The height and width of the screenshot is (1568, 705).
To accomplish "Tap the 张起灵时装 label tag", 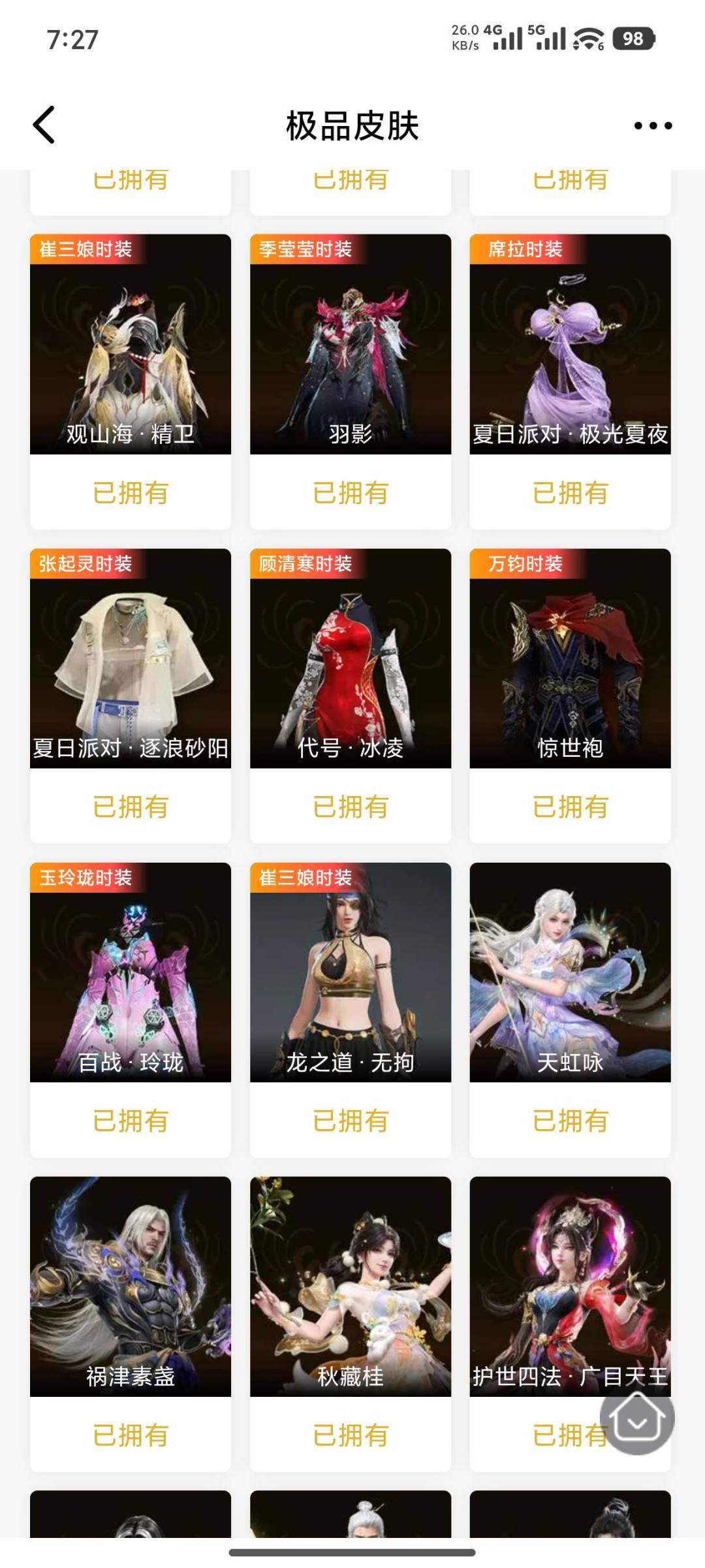I will coord(84,565).
